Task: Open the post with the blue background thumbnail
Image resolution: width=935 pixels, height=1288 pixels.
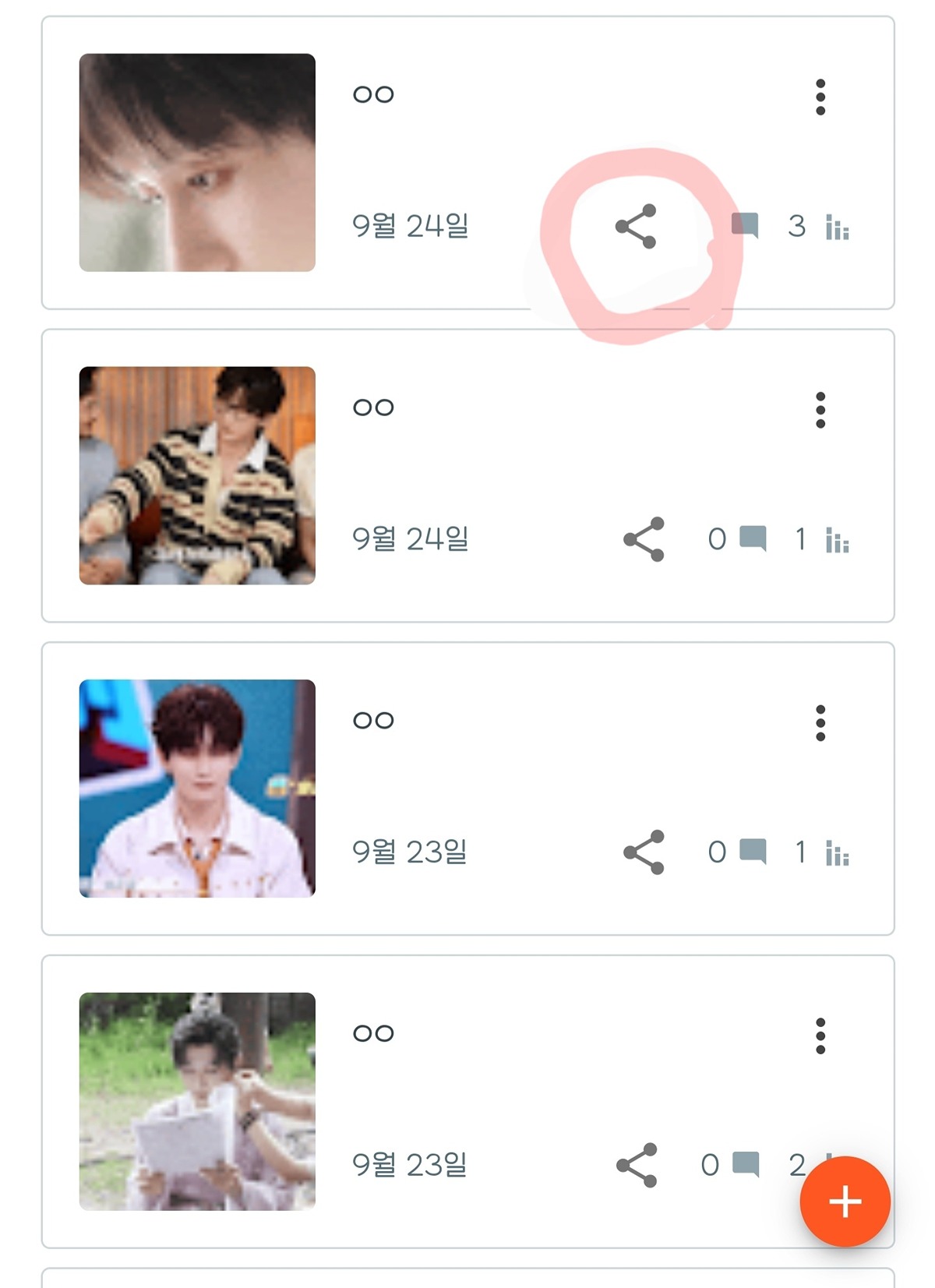Action: point(197,789)
